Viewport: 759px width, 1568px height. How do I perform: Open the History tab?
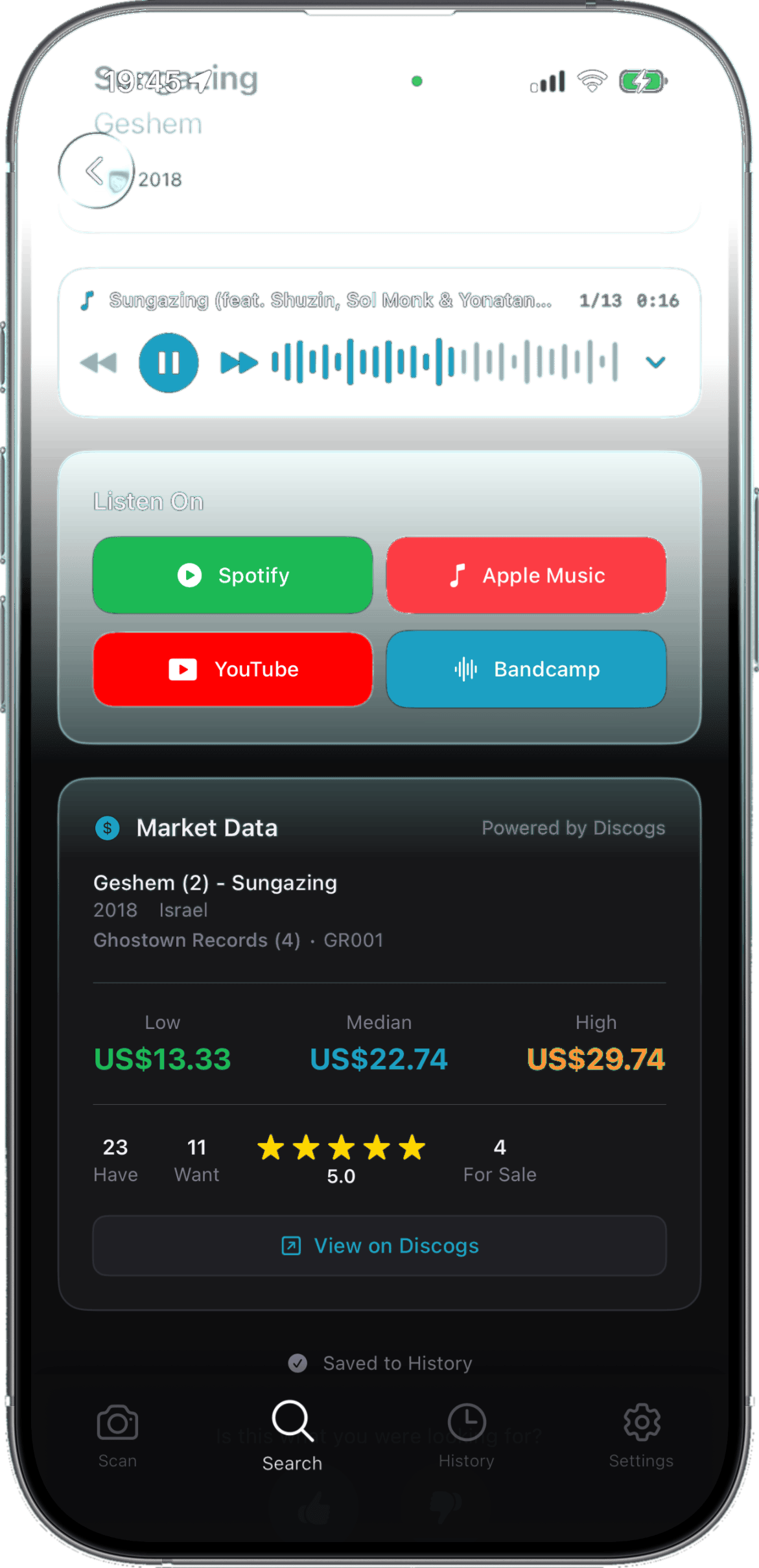click(466, 1436)
